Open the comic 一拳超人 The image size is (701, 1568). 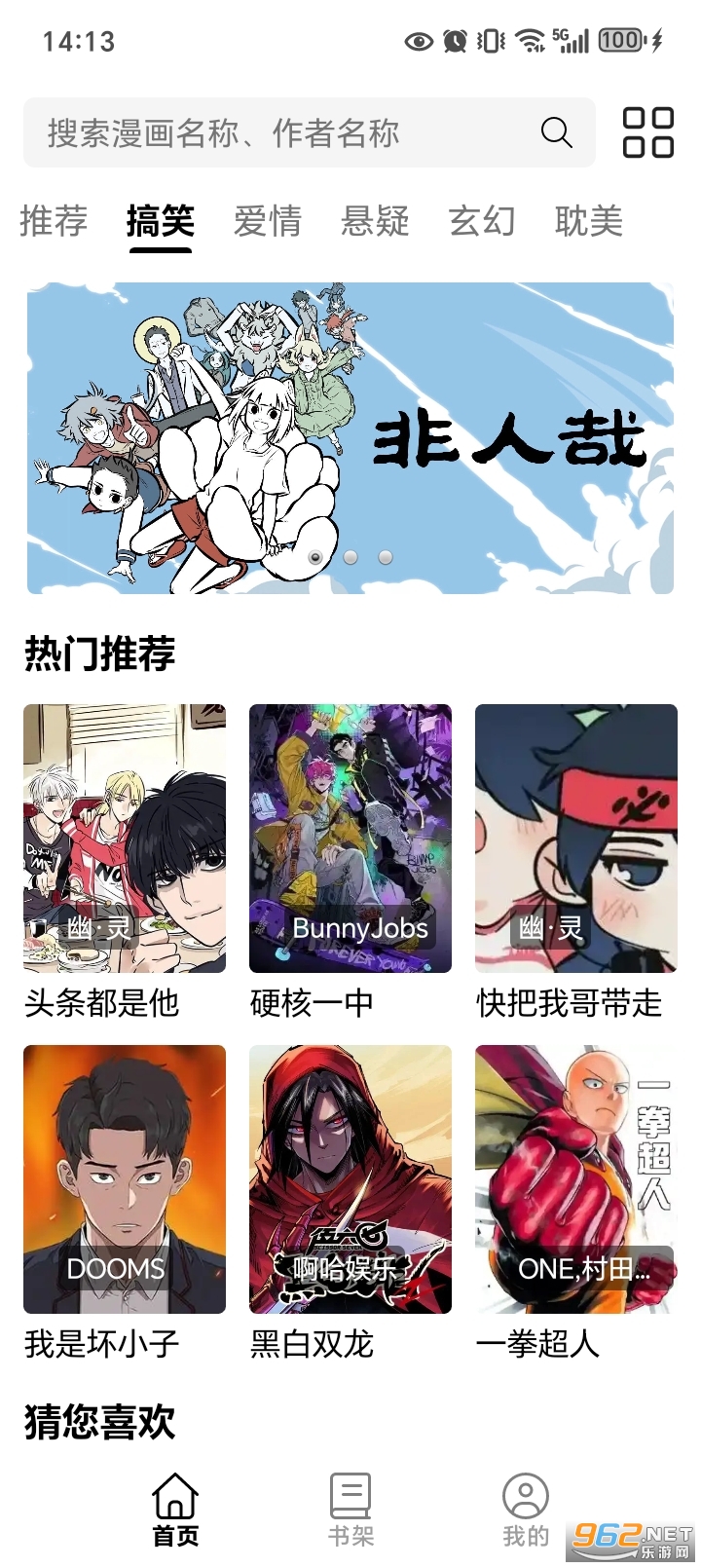point(576,1179)
